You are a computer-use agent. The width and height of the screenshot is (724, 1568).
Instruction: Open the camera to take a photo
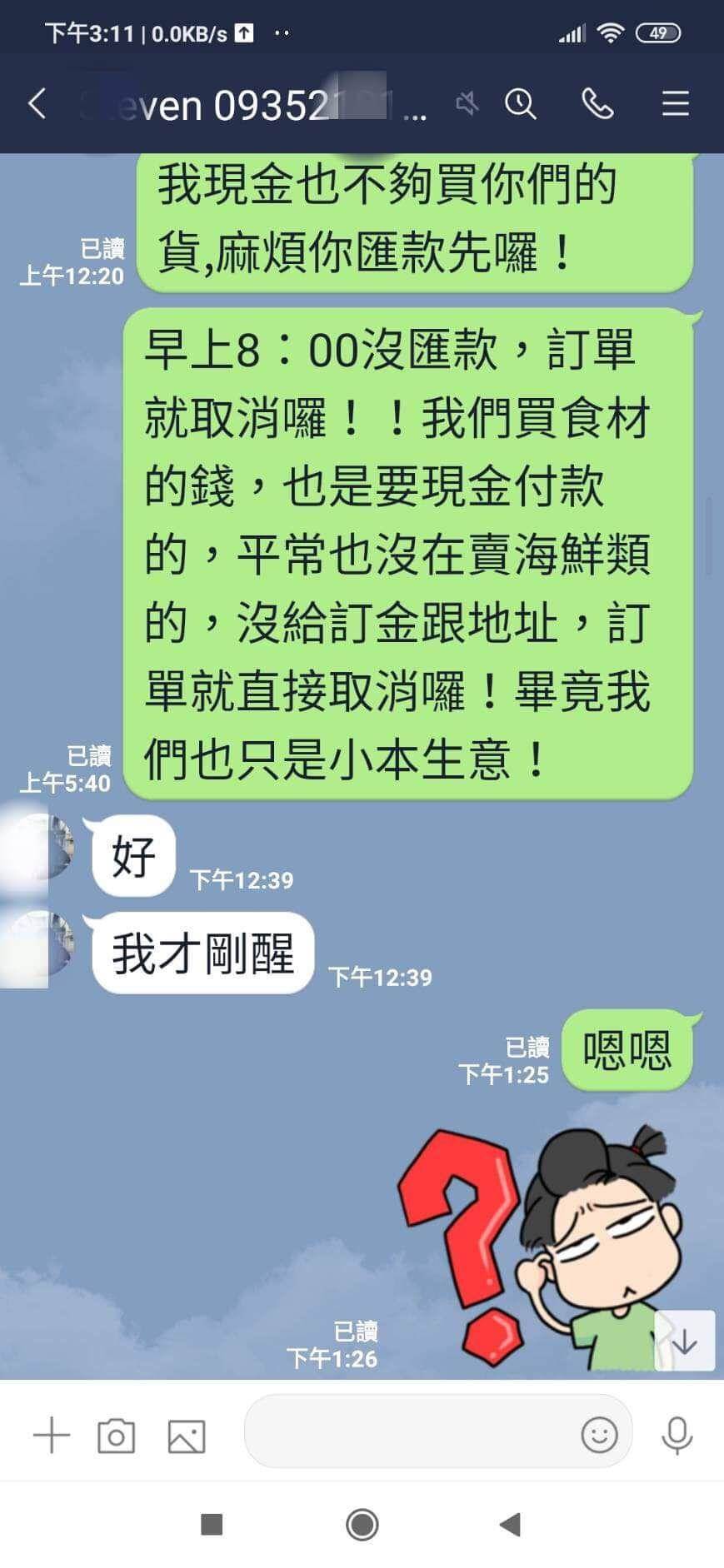[x=117, y=1436]
